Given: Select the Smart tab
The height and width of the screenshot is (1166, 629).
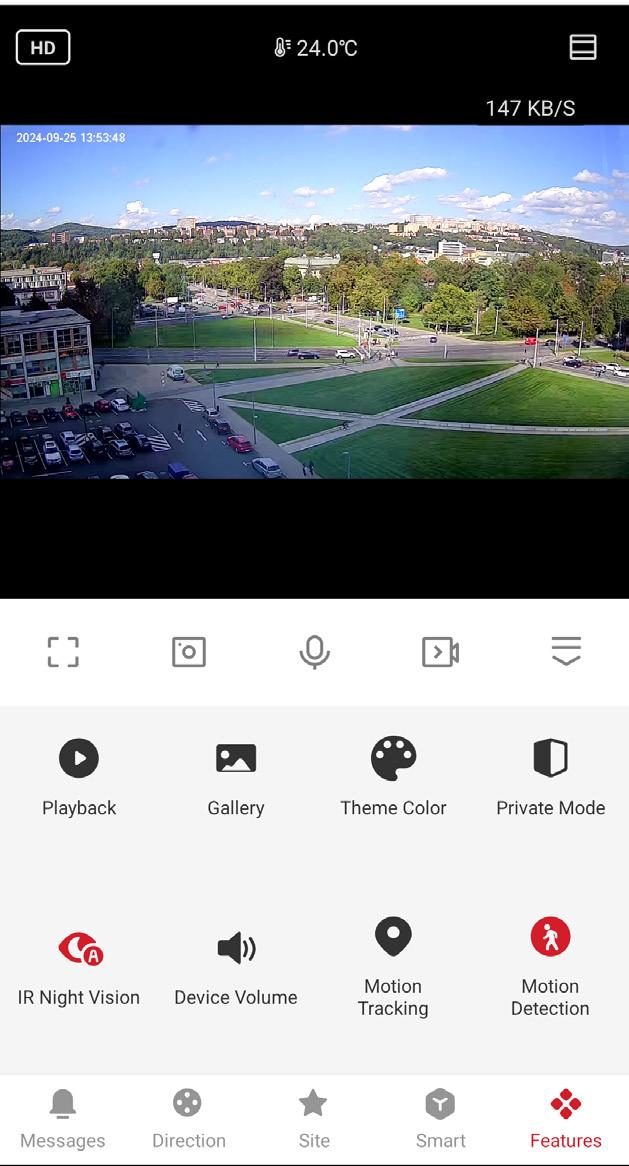Looking at the screenshot, I should coord(440,1119).
